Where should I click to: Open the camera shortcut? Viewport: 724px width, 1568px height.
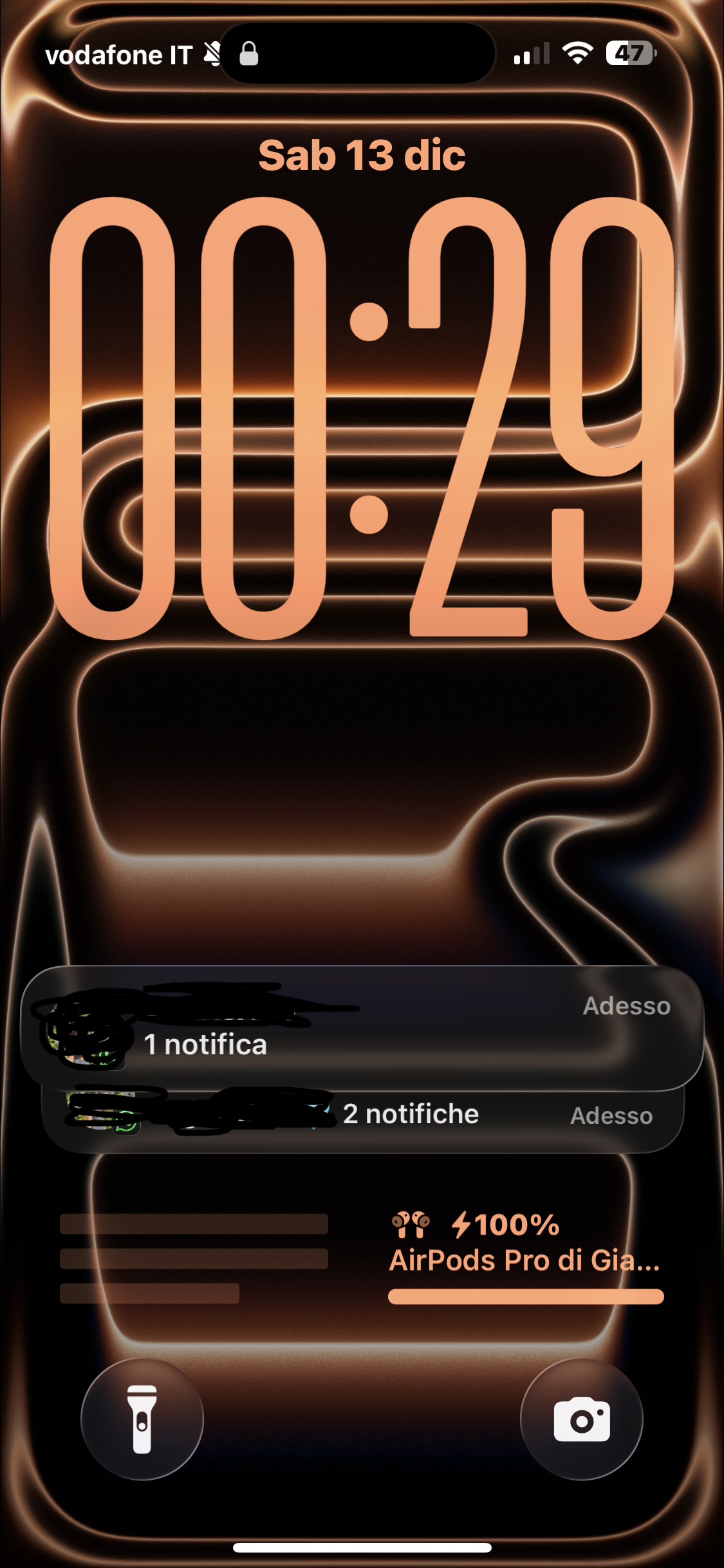[x=581, y=1419]
